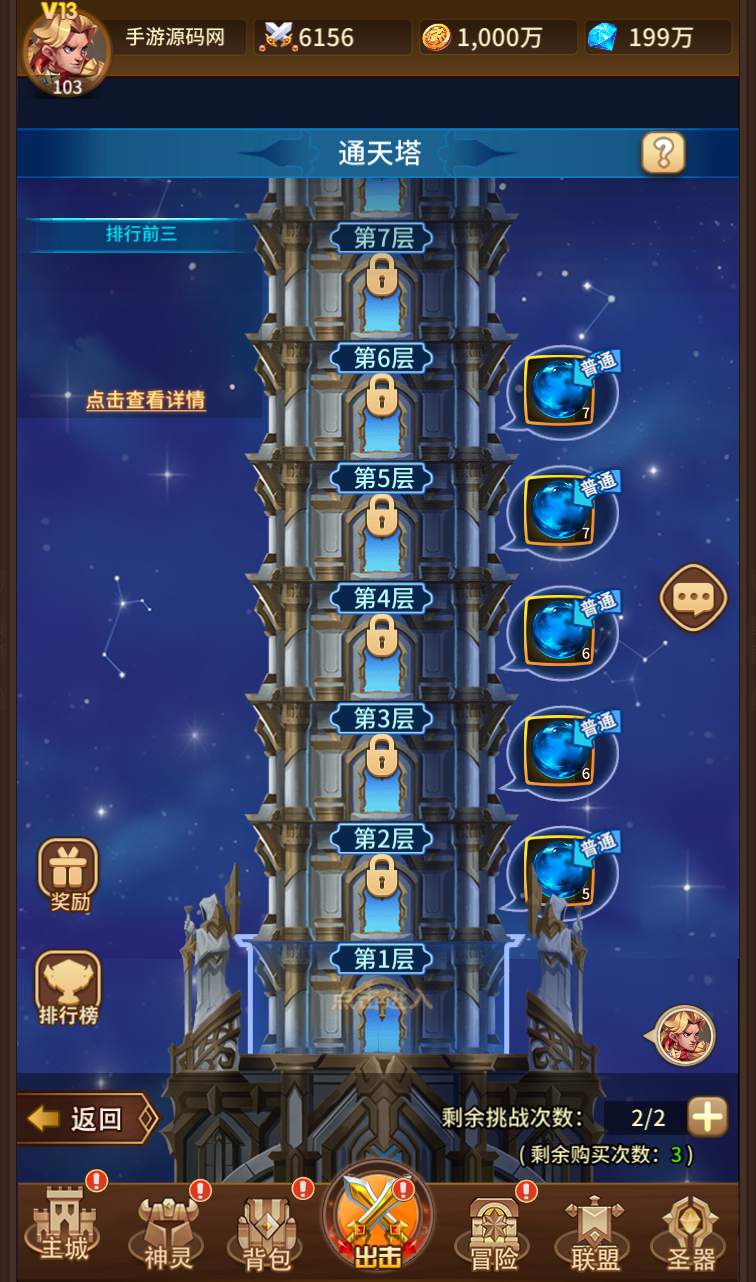Open the help question mark icon
Screen dimensions: 756x1282
point(663,153)
